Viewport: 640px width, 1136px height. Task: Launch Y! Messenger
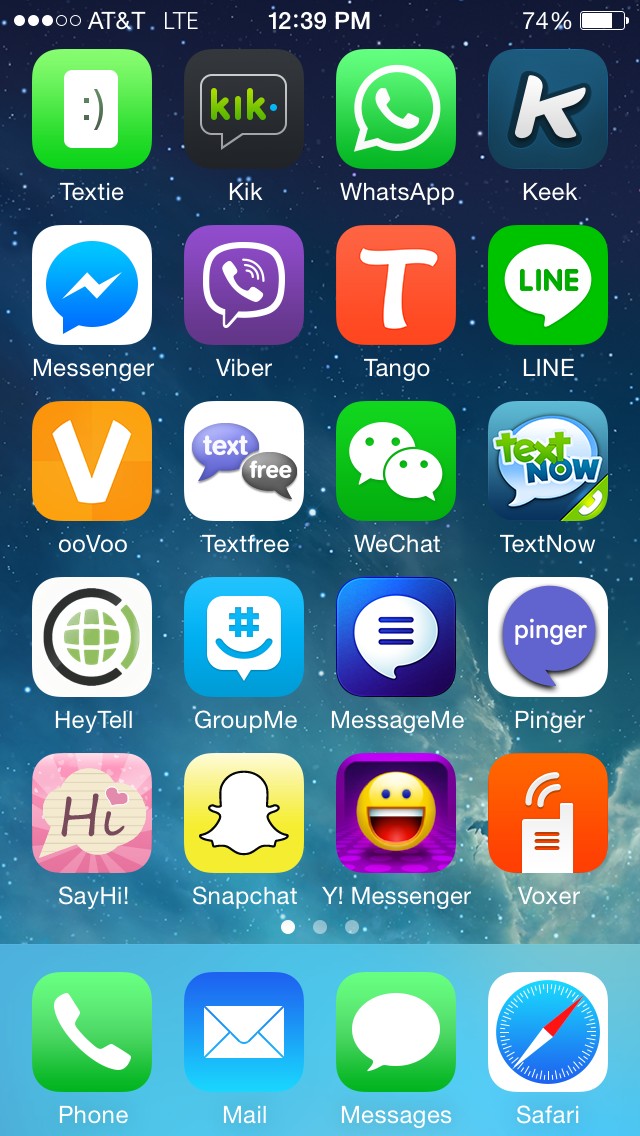pos(396,813)
